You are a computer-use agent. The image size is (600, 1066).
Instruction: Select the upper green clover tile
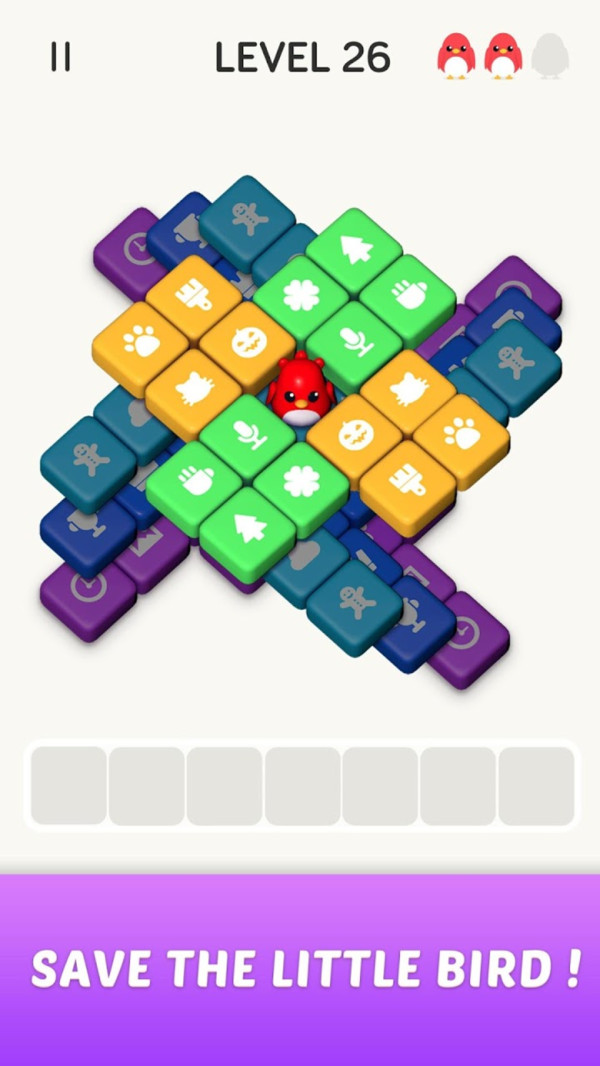300,294
